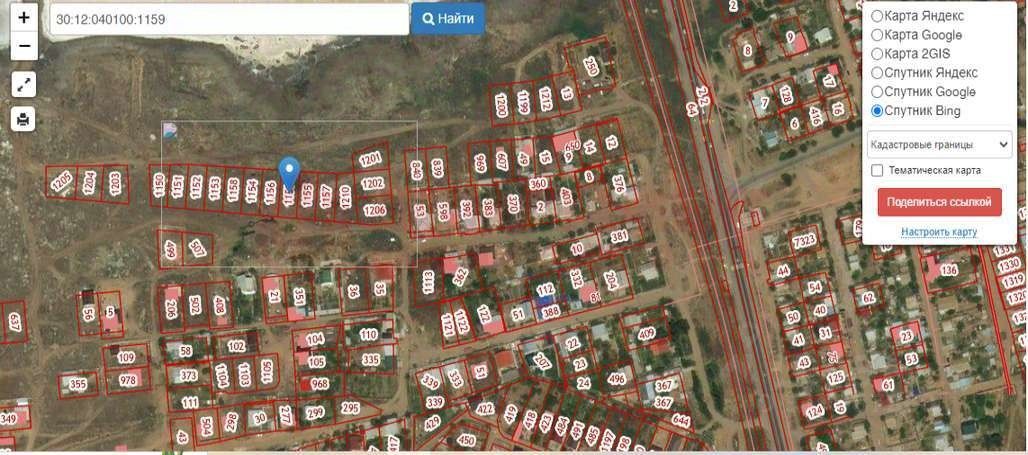1028x455 pixels.
Task: Tap the Найти search button
Action: click(x=448, y=19)
